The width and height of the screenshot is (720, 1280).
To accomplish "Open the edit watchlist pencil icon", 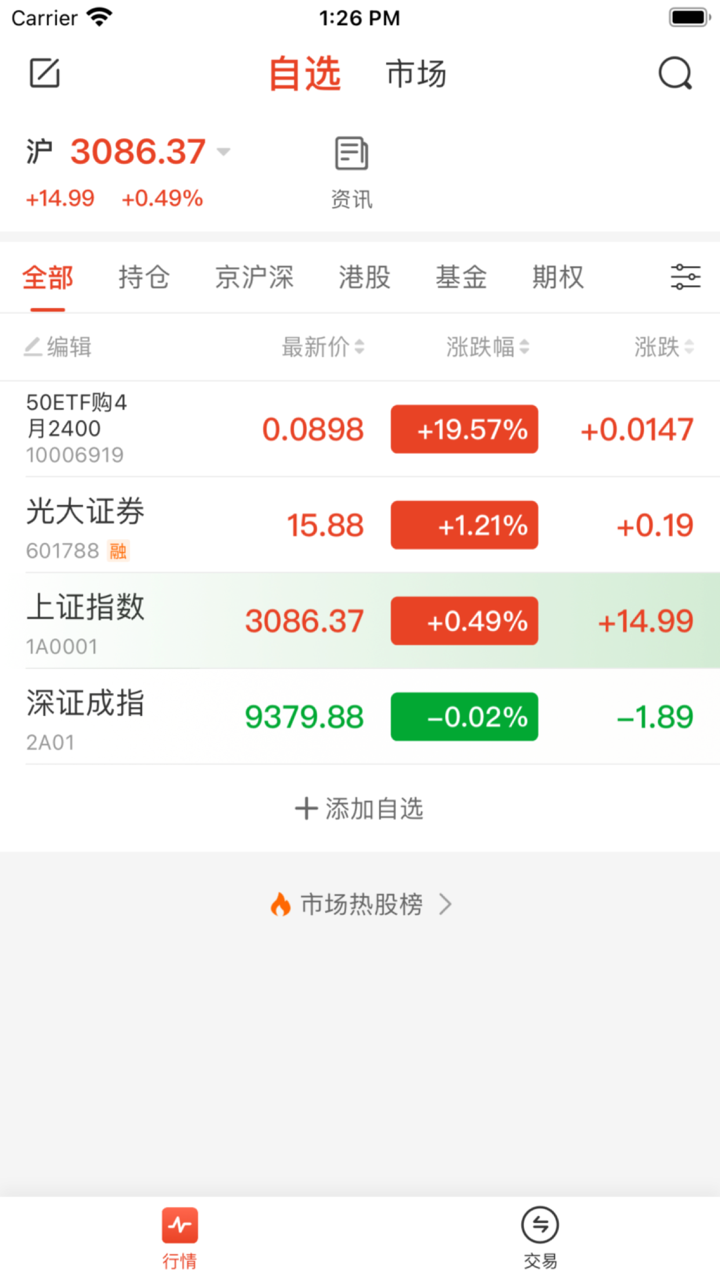I will click(x=45, y=73).
